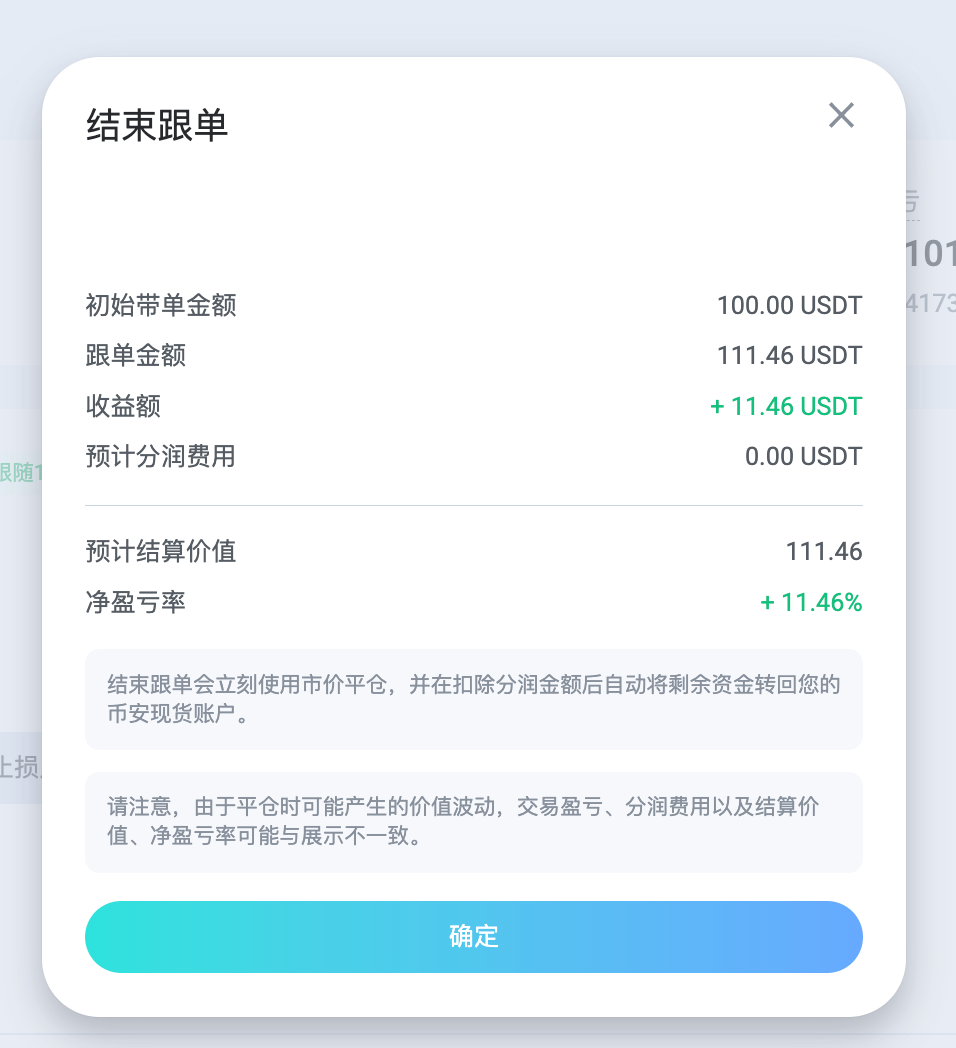
Task: Click the 111.46 USDT copy amount value
Action: [x=789, y=356]
